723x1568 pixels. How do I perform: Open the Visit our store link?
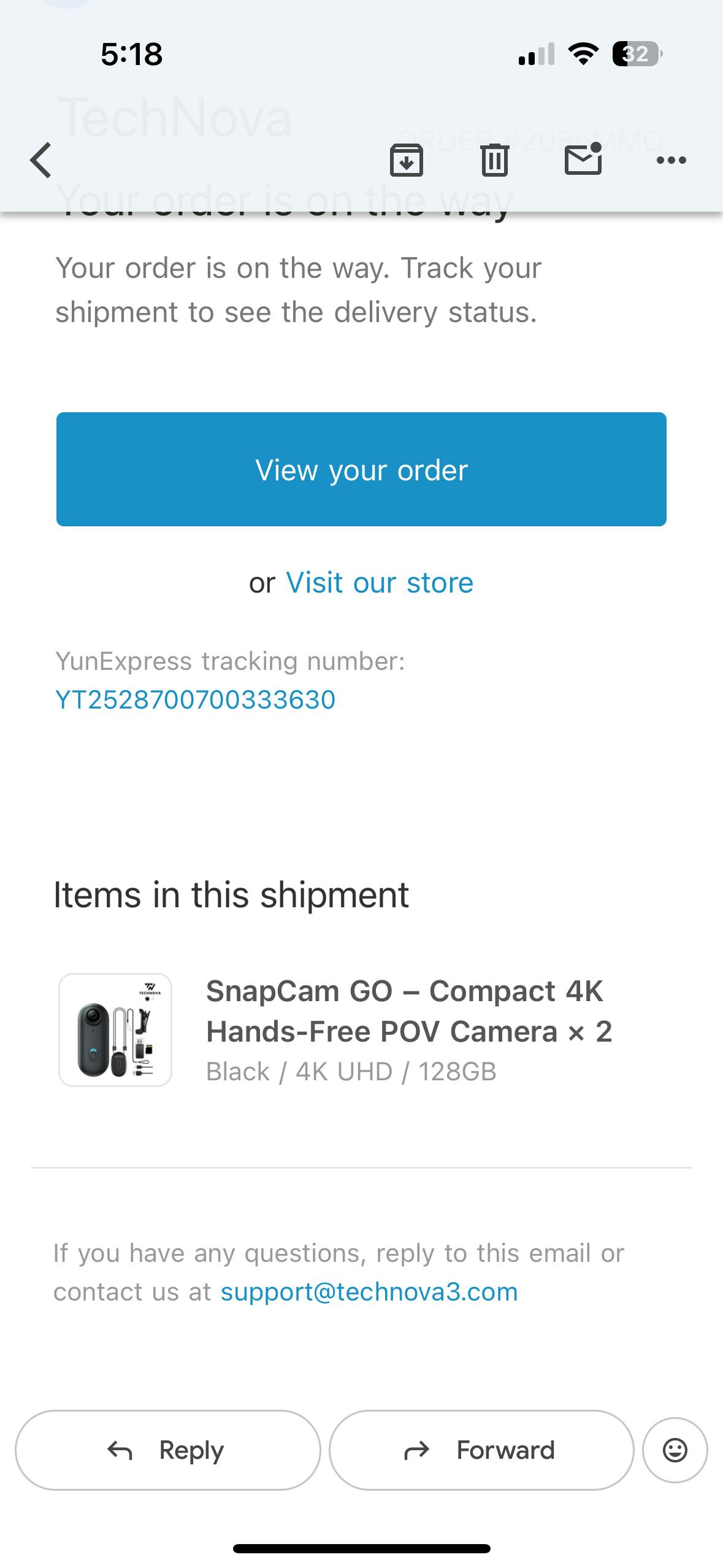(x=379, y=583)
